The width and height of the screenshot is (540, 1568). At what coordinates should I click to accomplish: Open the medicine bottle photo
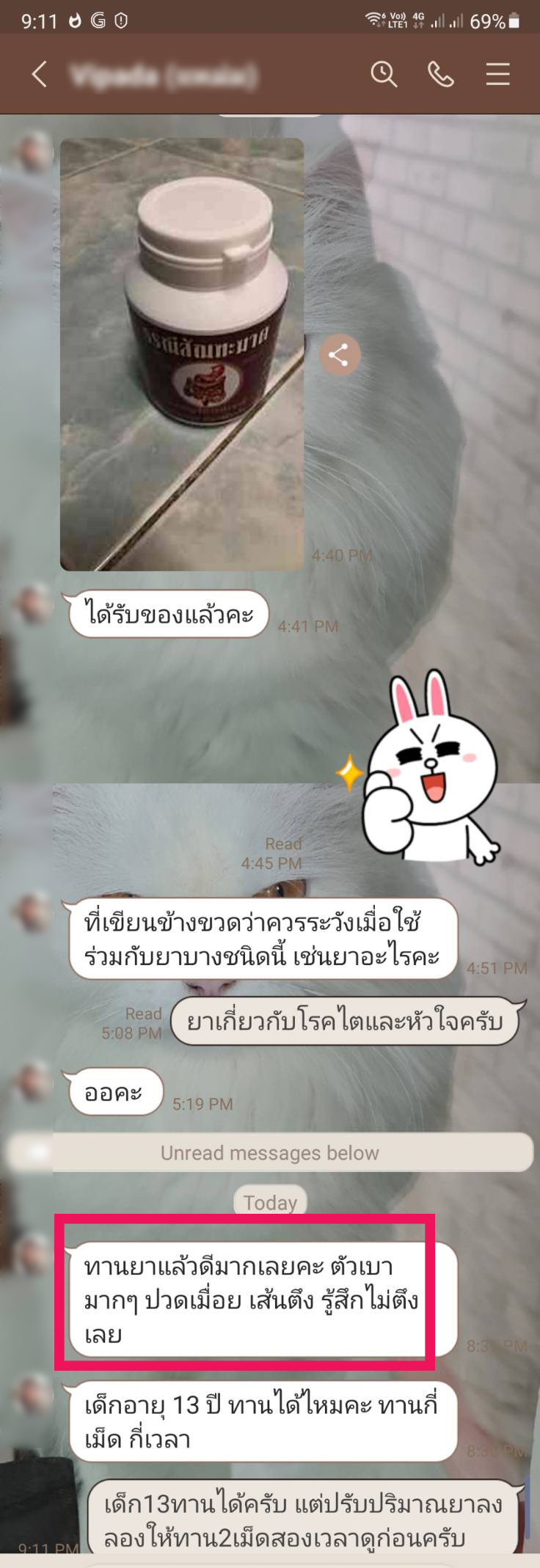[x=182, y=354]
